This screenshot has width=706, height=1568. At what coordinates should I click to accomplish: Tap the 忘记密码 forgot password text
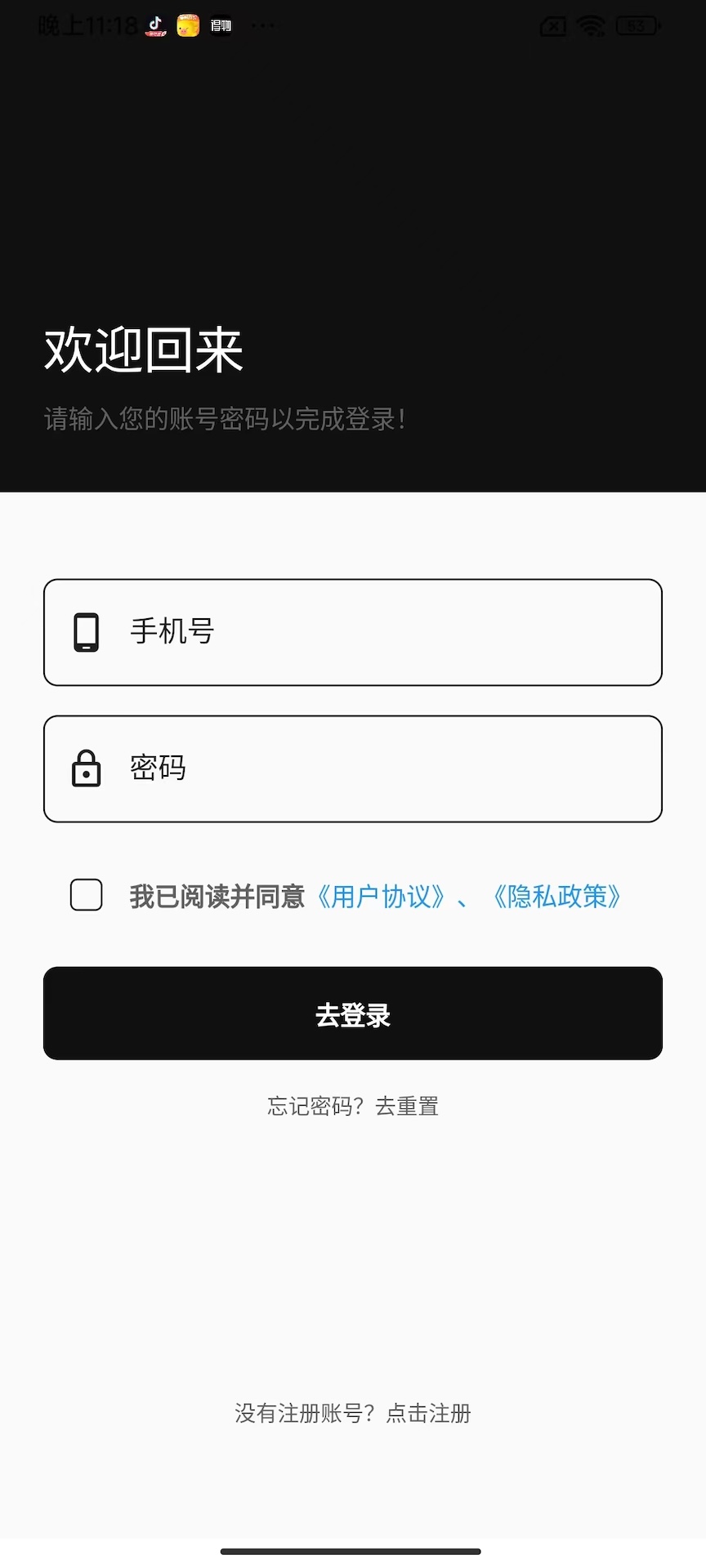pyautogui.click(x=309, y=1105)
